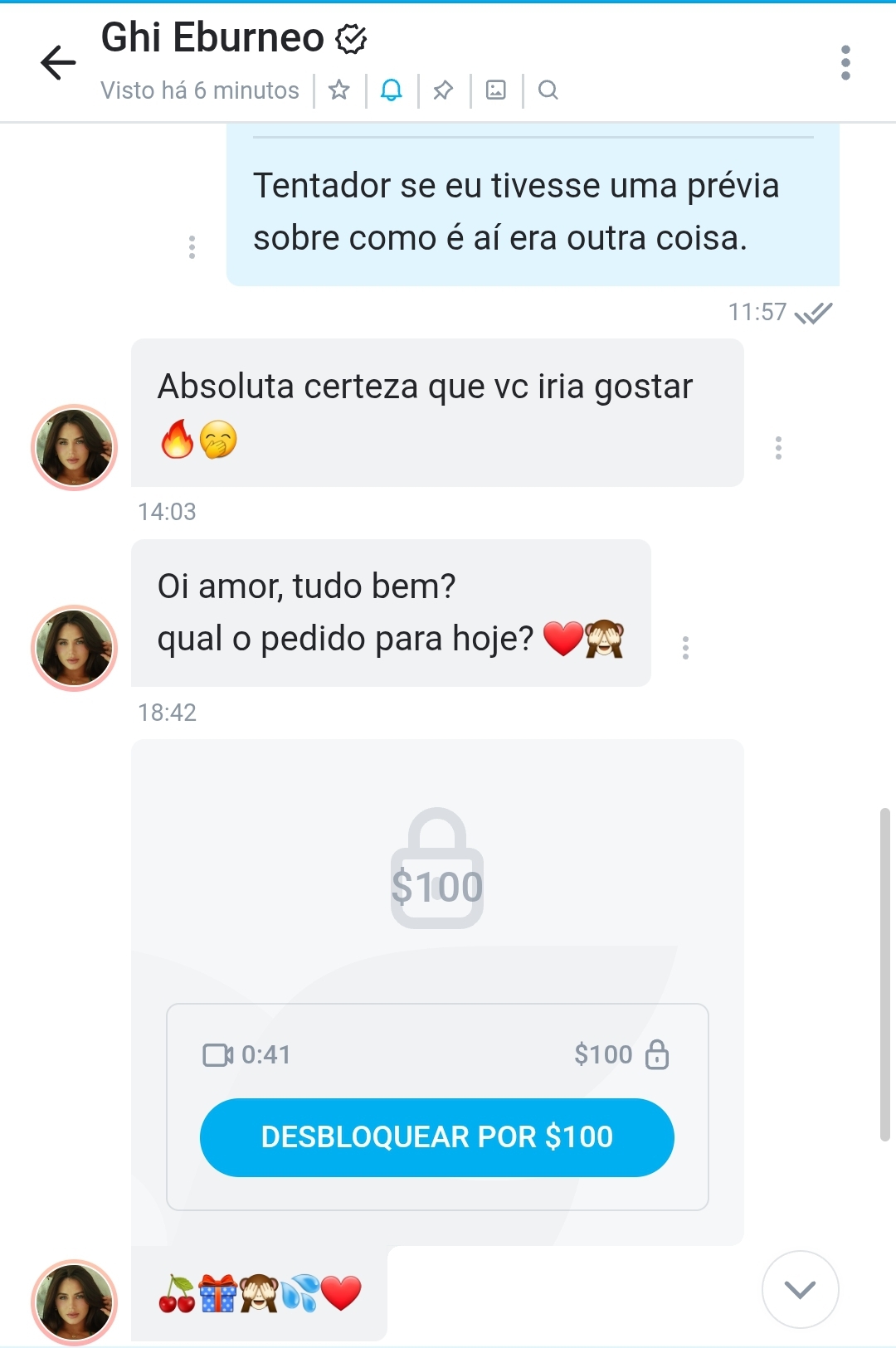The image size is (896, 1348).
Task: Toggle notifications with the bell icon
Action: point(392,90)
